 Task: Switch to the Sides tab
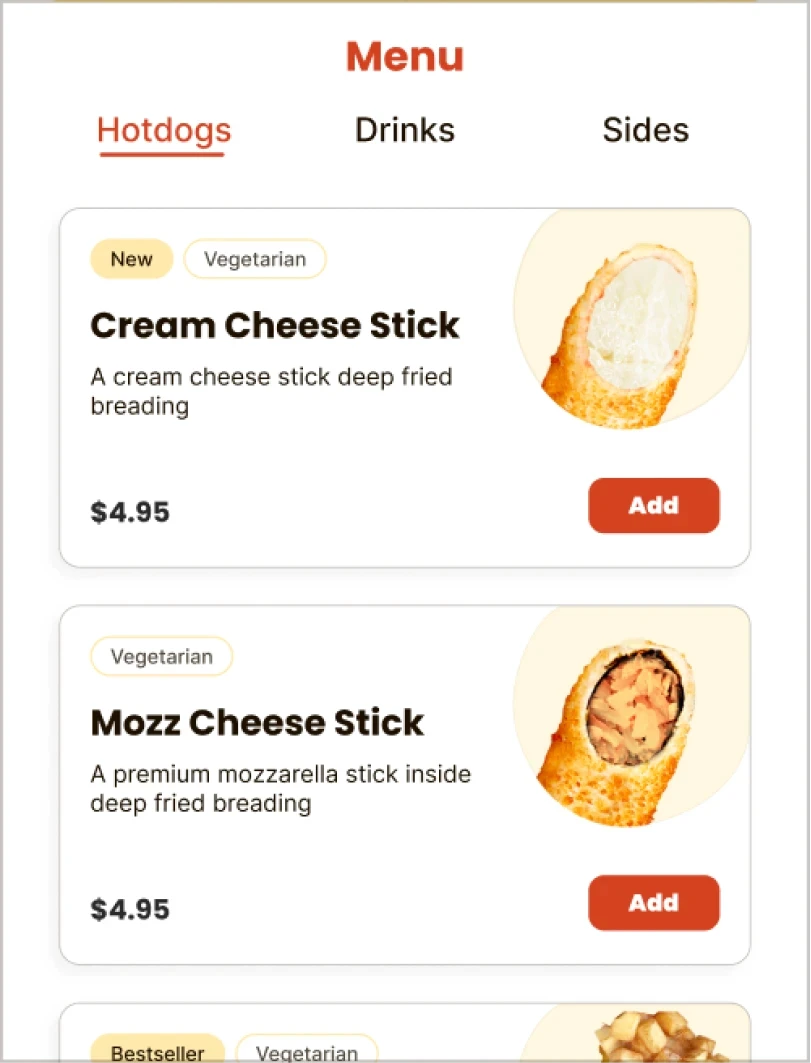(645, 130)
